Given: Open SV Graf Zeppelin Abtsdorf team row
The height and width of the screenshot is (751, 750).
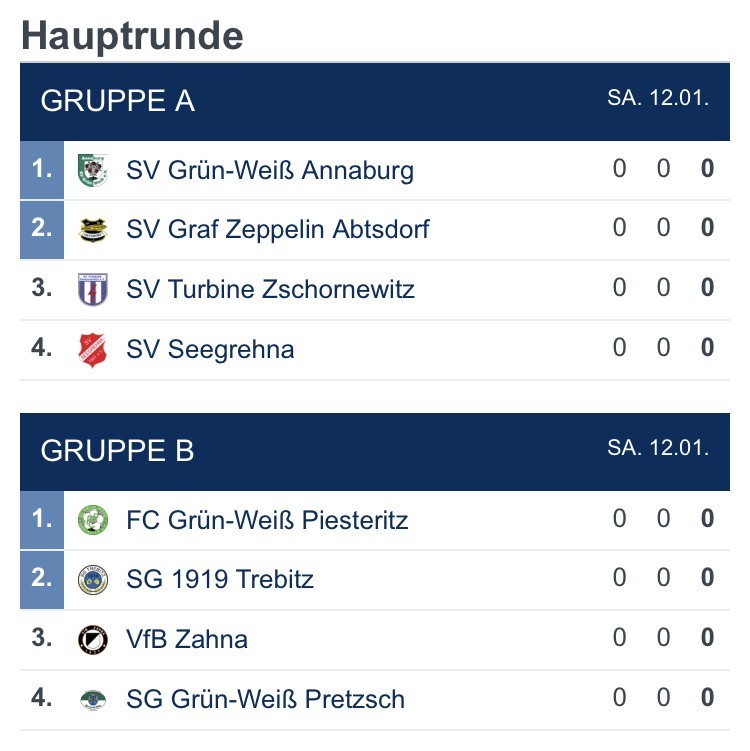Looking at the screenshot, I should pyautogui.click(x=278, y=229).
